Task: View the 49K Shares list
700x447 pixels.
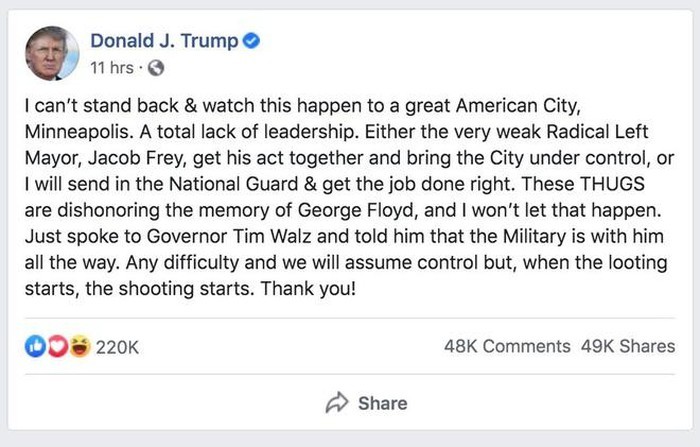Action: 627,347
